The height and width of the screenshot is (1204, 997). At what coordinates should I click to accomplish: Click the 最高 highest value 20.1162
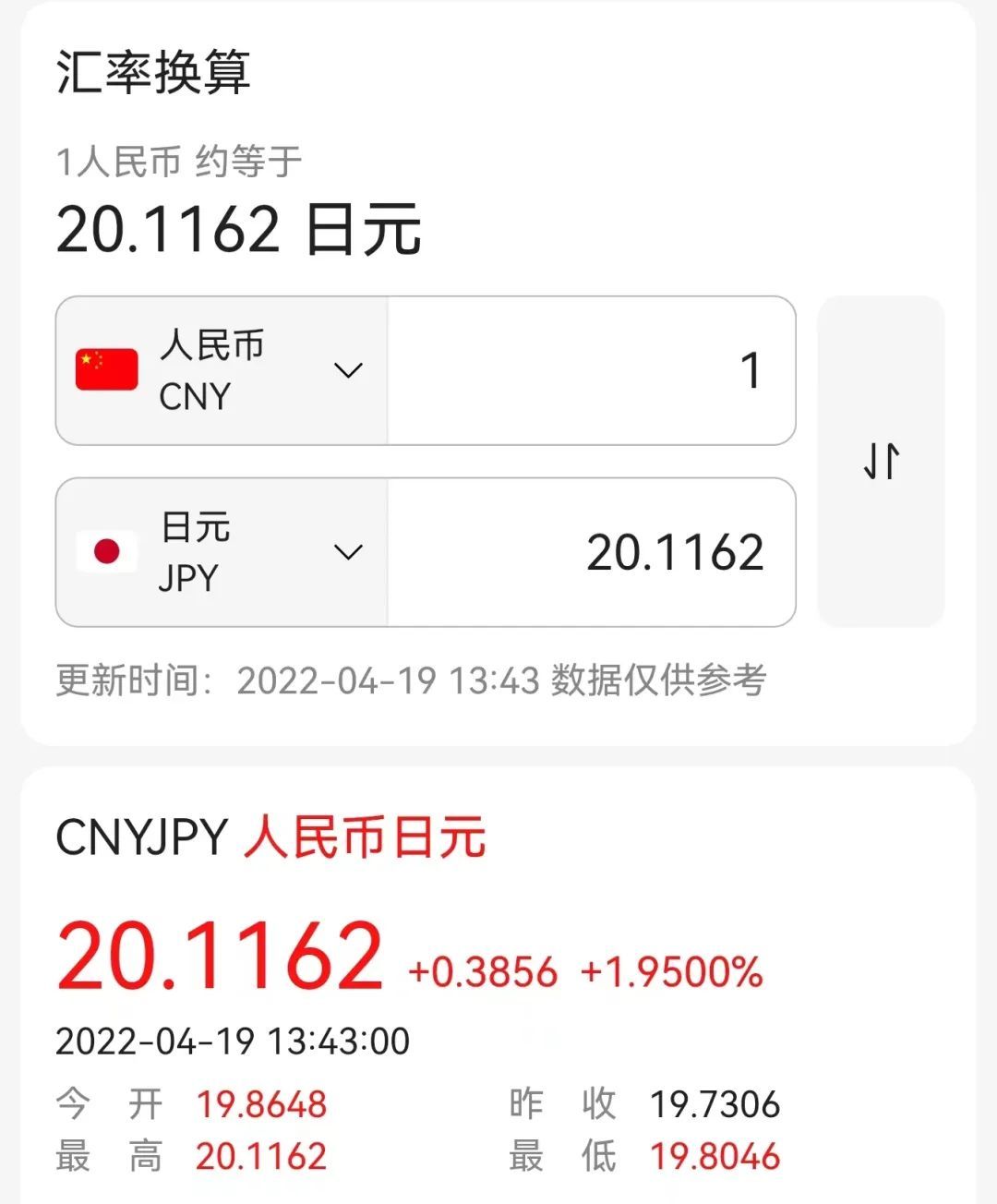coord(261,1154)
